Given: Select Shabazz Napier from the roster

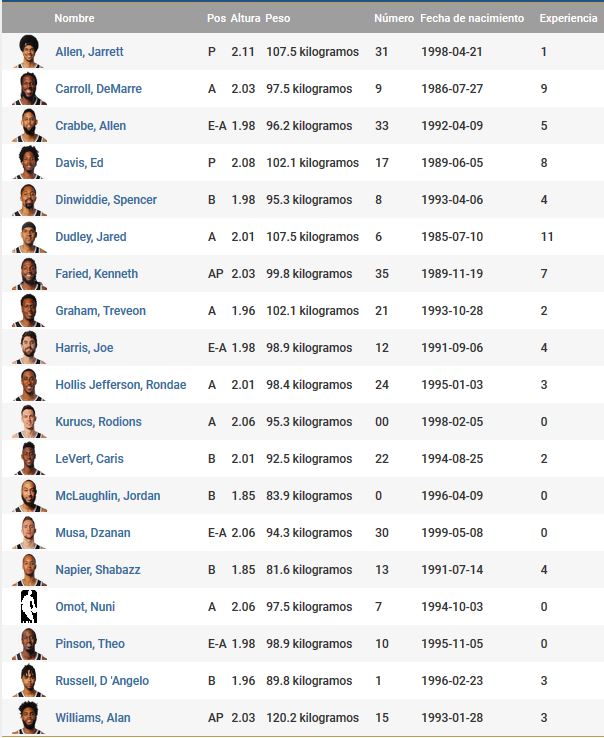Looking at the screenshot, I should pos(97,570).
